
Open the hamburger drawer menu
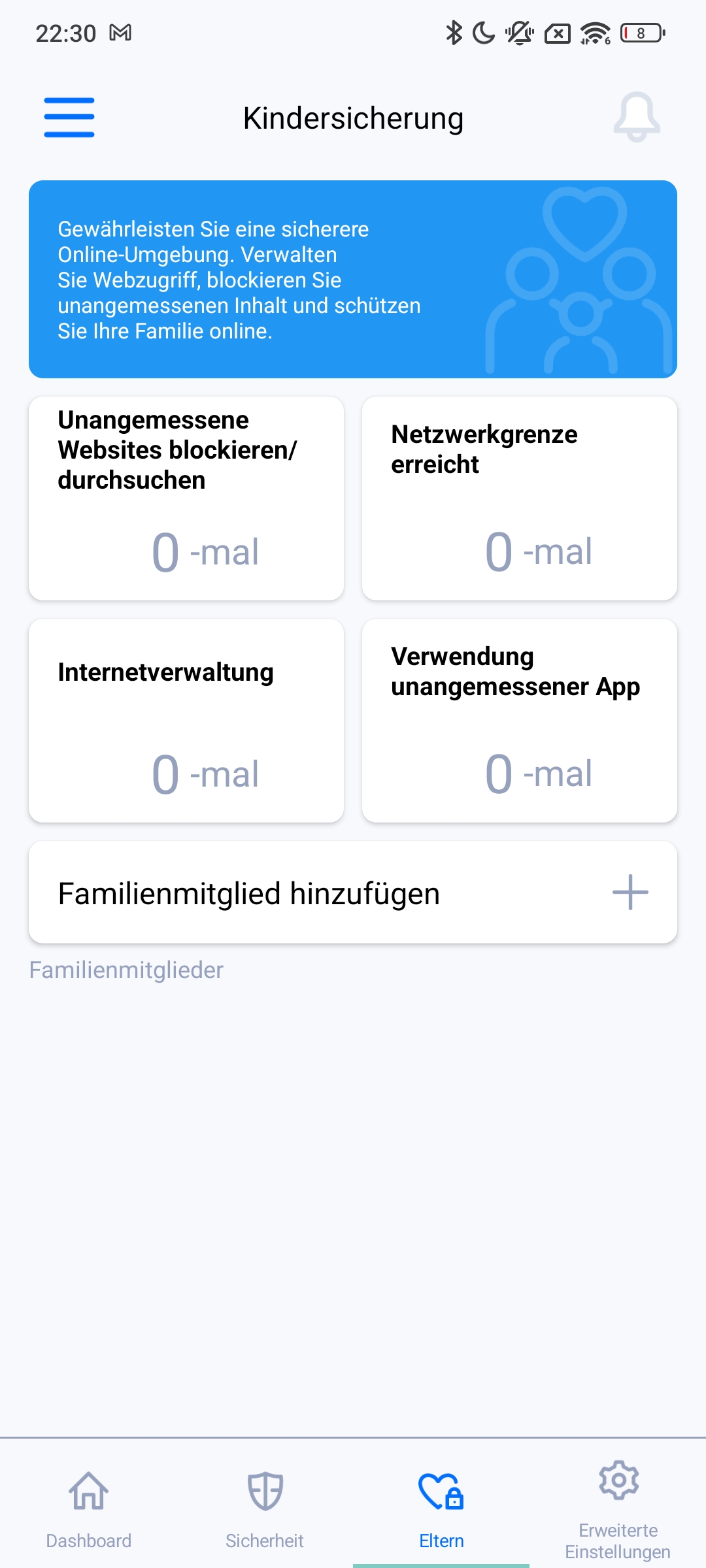point(69,118)
